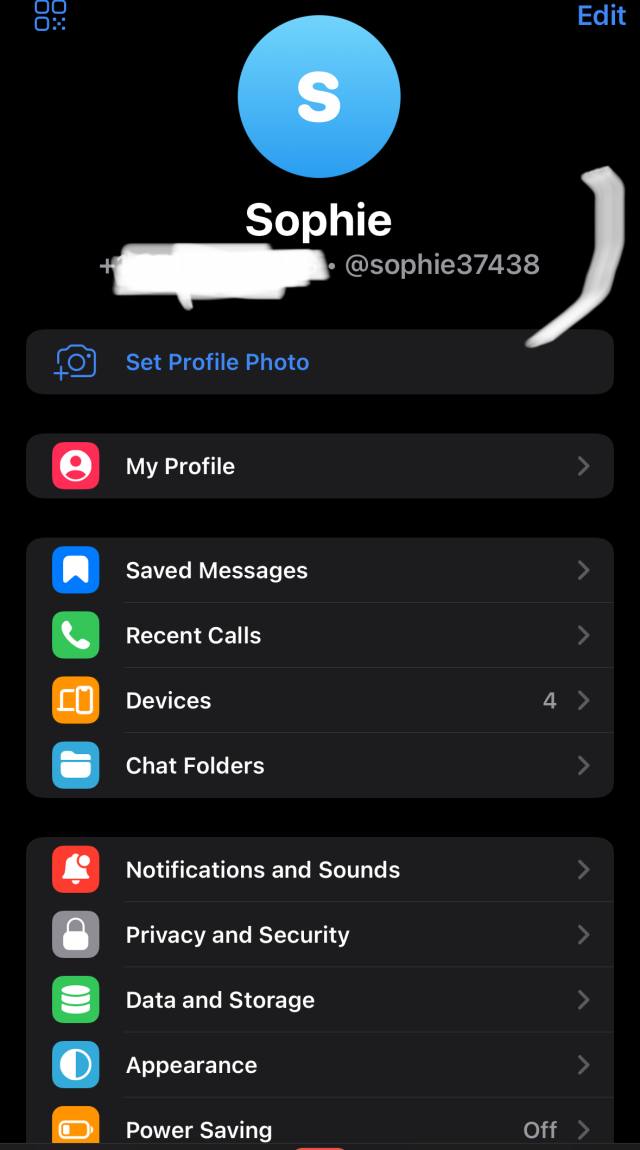Open the QR code icon
This screenshot has width=640, height=1150.
pyautogui.click(x=50, y=15)
